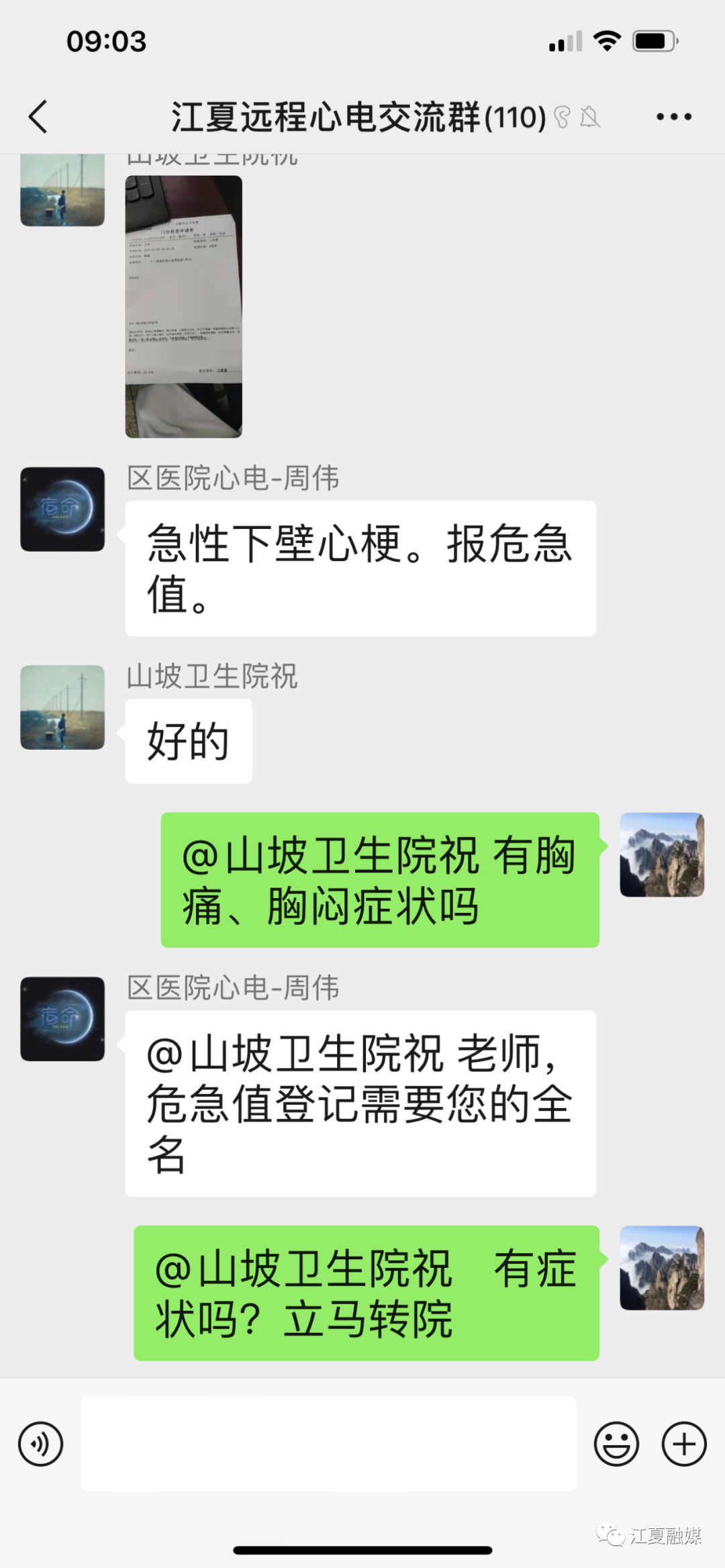Open the emoji picker

click(616, 1444)
